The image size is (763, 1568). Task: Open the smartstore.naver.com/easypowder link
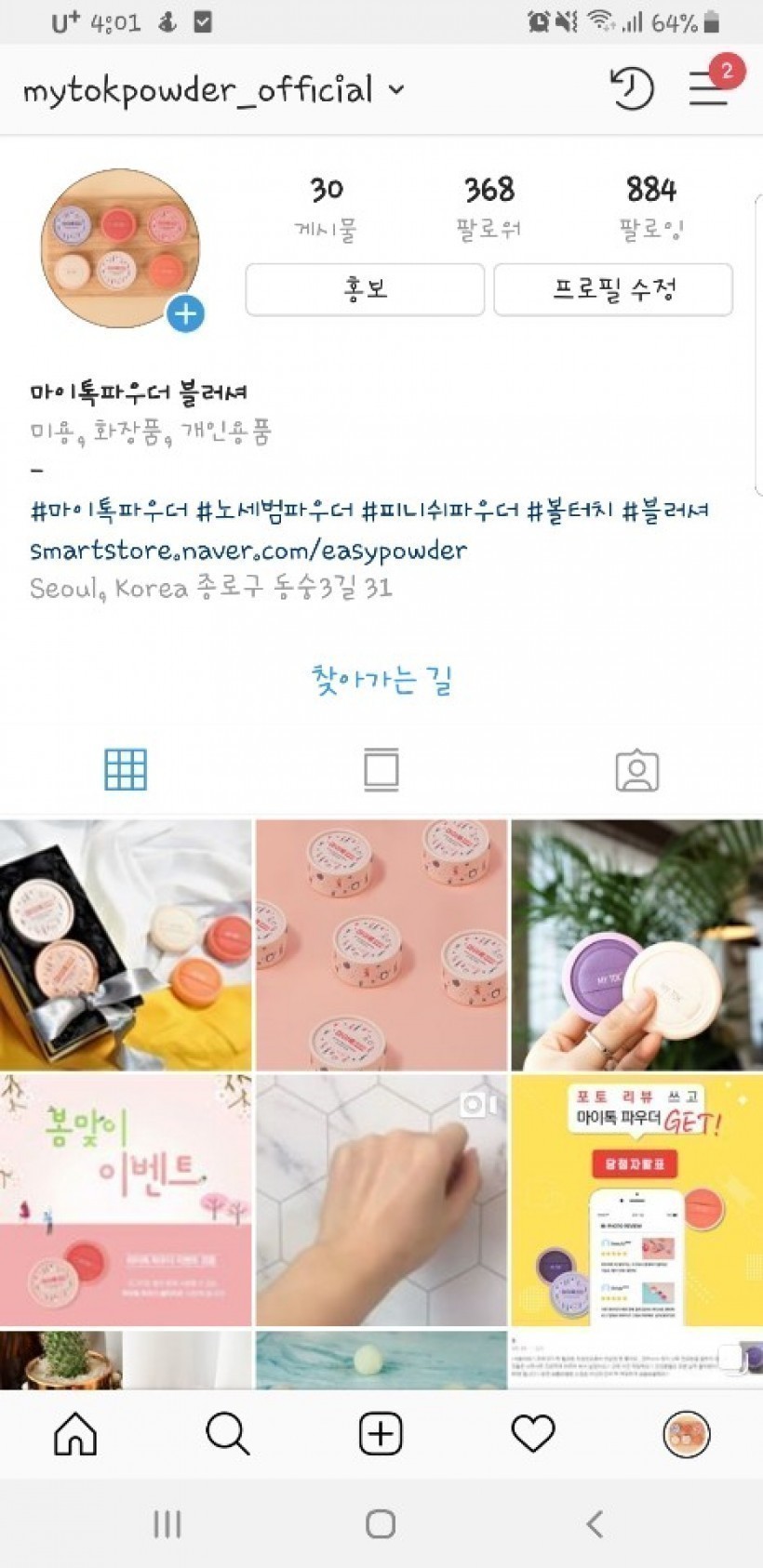coord(248,550)
